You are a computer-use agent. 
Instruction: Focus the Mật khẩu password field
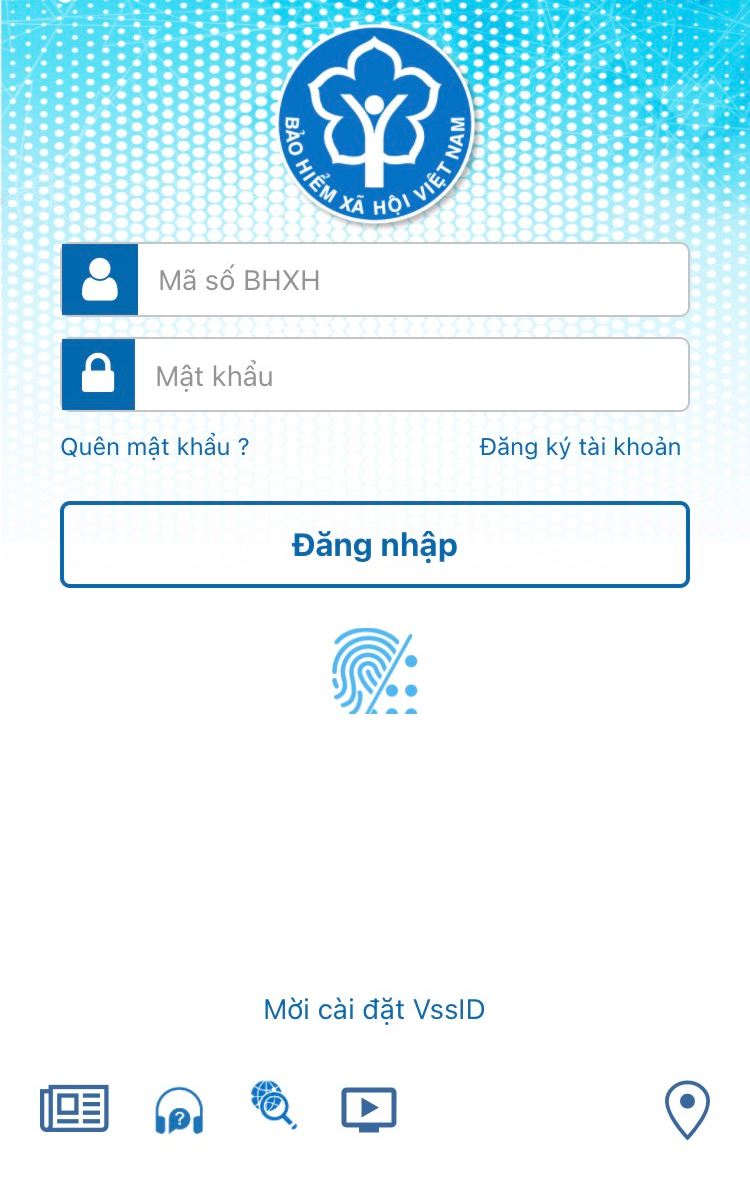(x=410, y=376)
